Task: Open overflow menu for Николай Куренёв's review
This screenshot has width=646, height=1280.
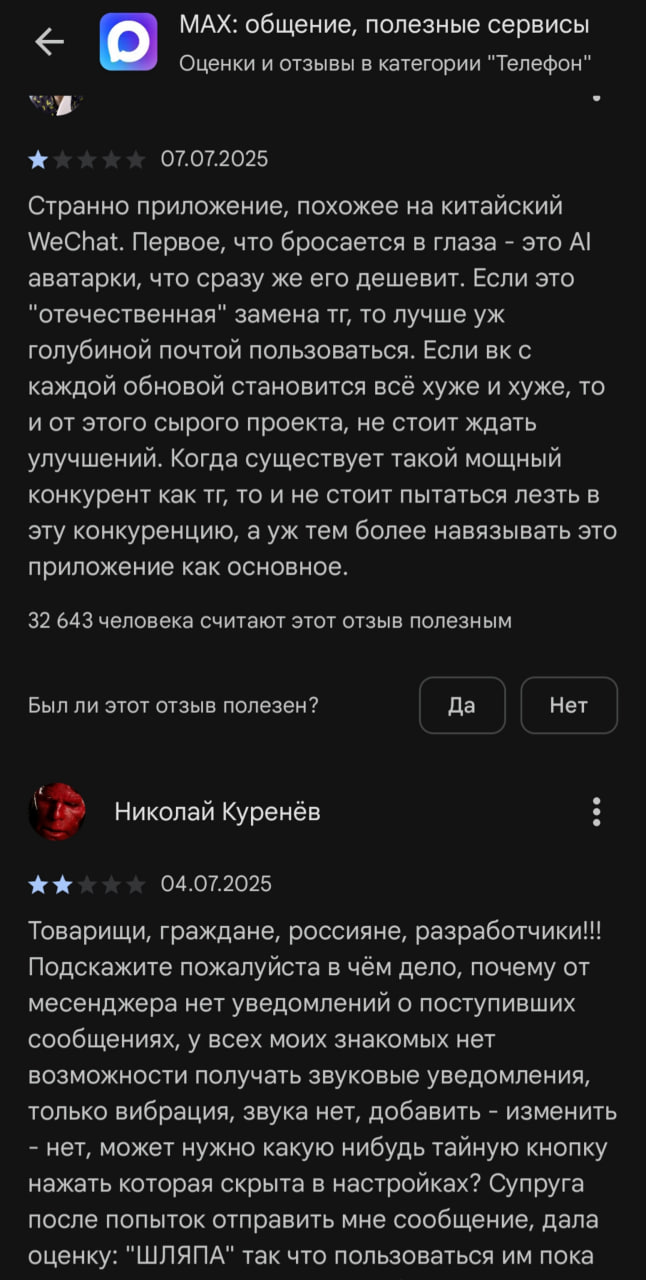Action: pyautogui.click(x=596, y=812)
